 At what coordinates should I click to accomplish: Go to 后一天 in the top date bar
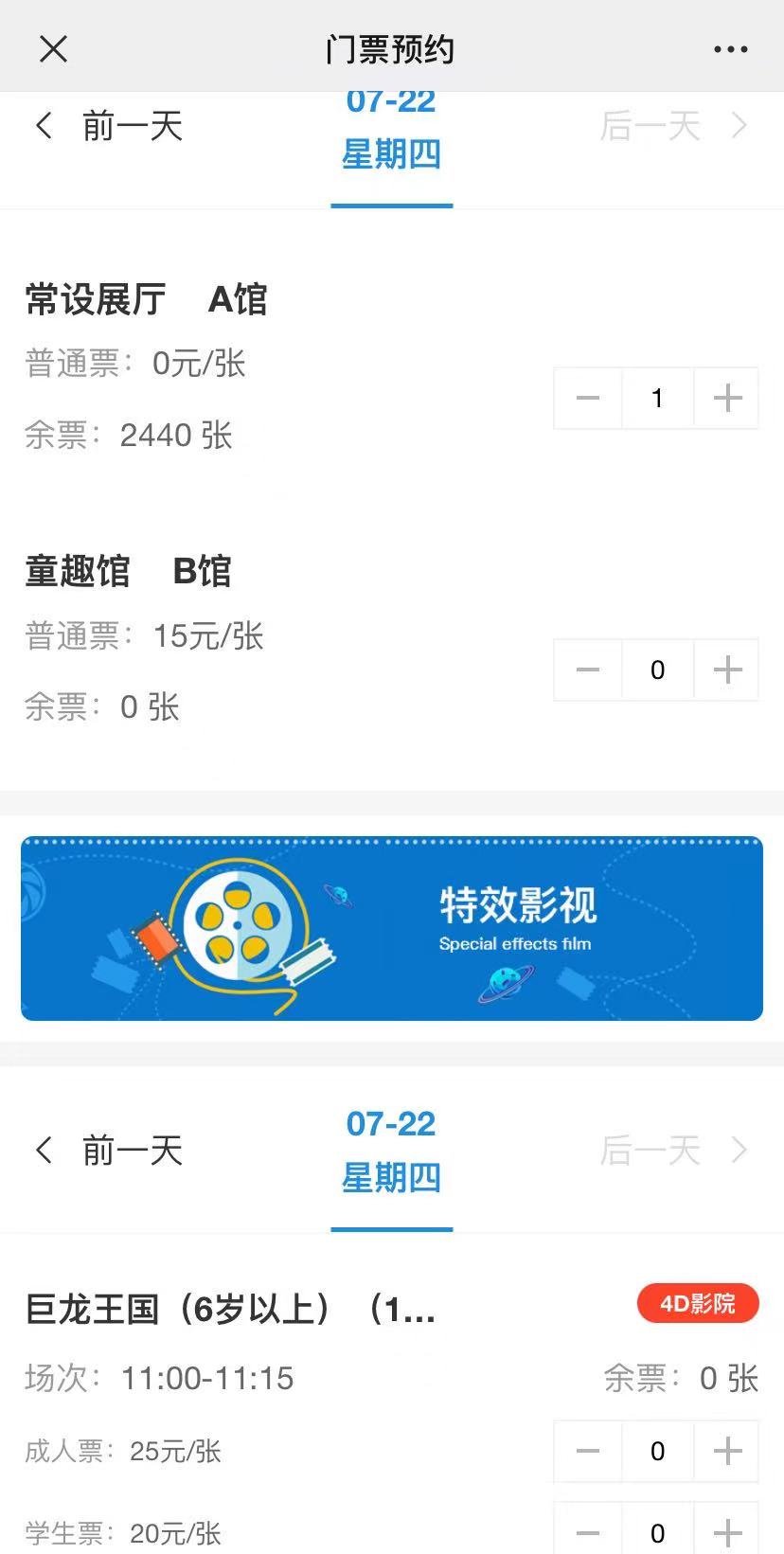click(x=673, y=126)
